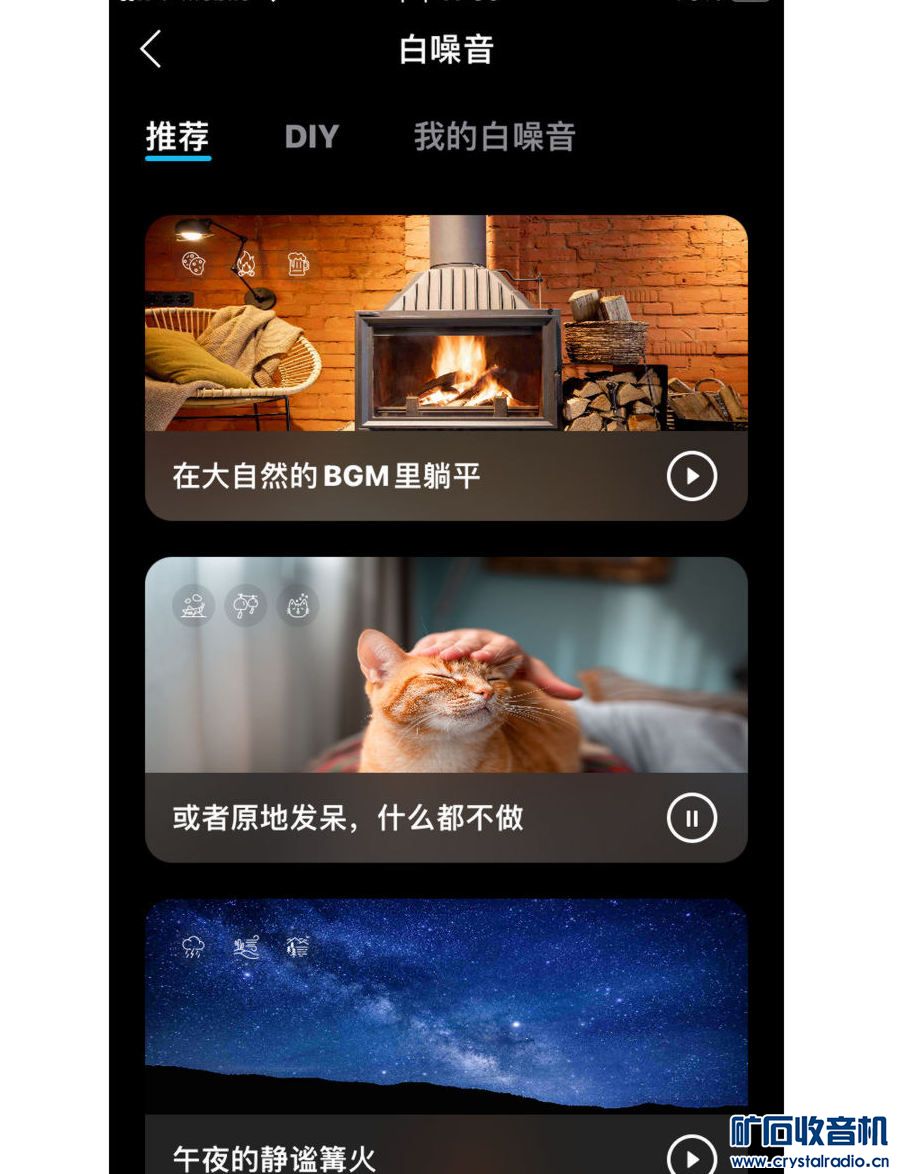Play 在大自然的BGM里躺平

[691, 476]
